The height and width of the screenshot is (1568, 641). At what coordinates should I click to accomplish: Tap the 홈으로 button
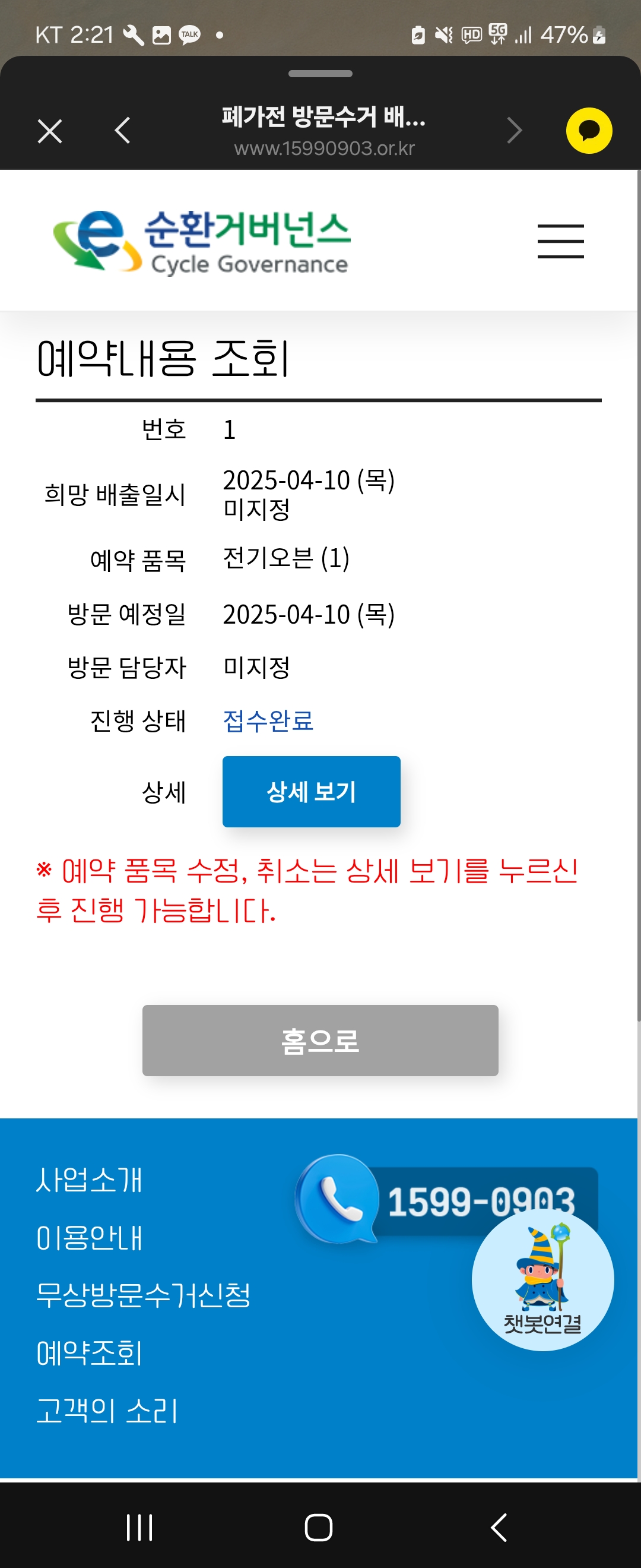click(320, 1040)
